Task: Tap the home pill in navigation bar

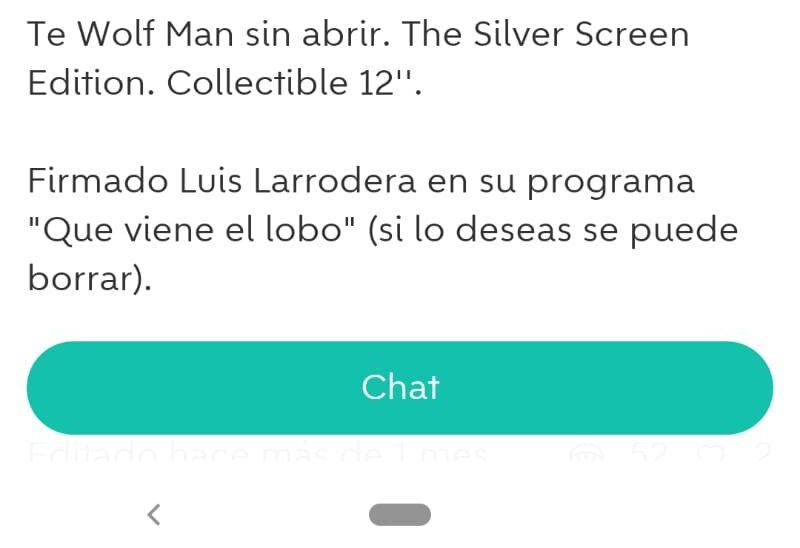Action: click(400, 515)
